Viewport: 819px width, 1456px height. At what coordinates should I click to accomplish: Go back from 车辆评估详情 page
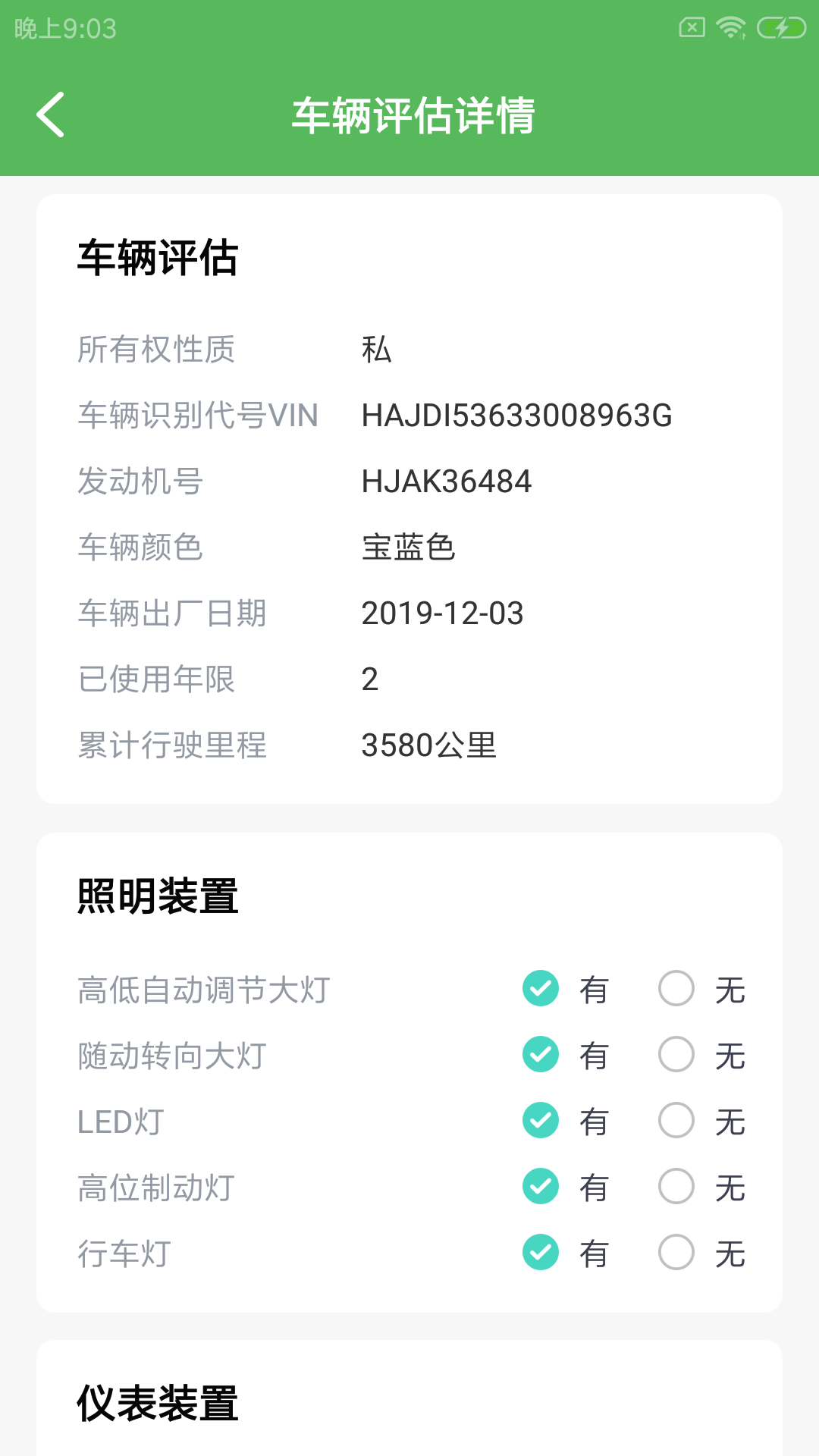(x=50, y=115)
